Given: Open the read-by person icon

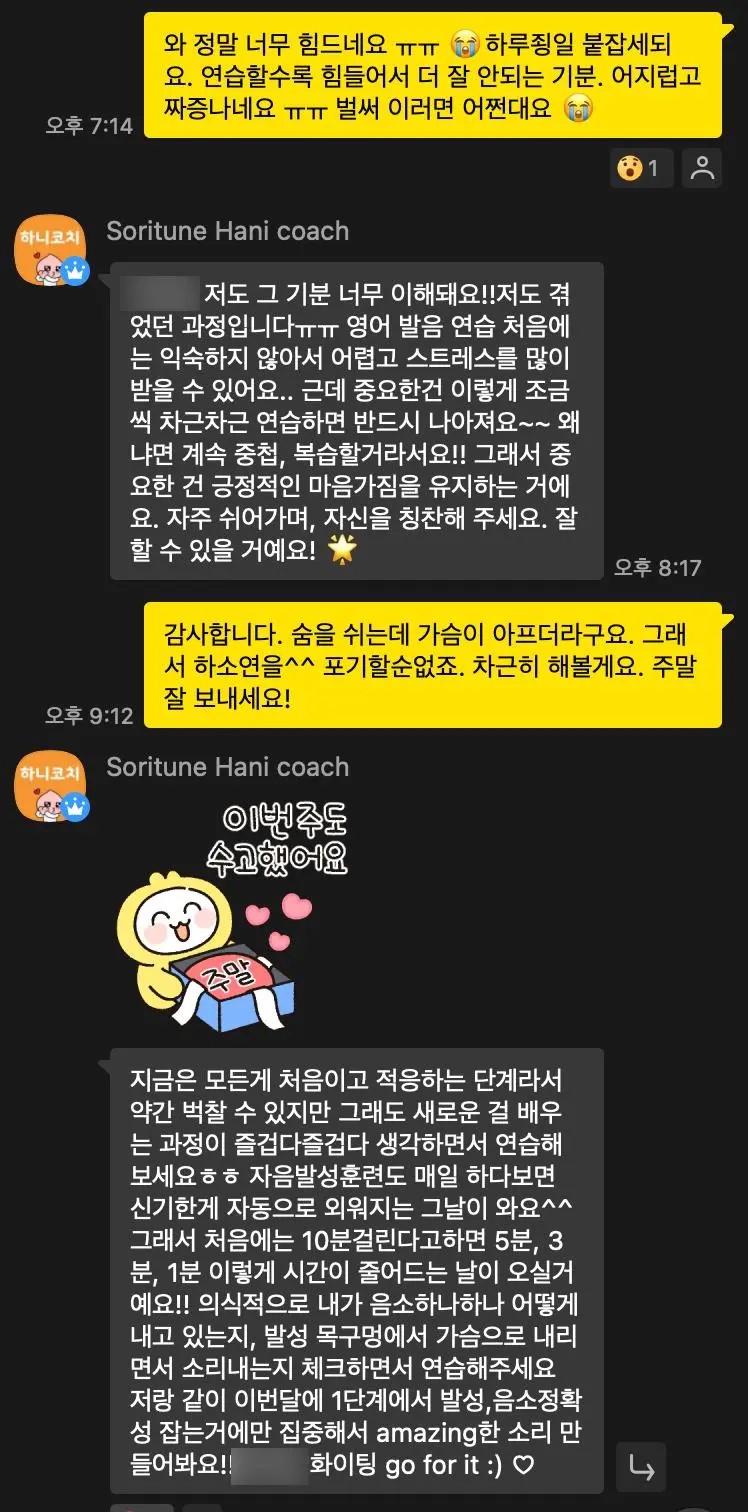Looking at the screenshot, I should [x=702, y=168].
